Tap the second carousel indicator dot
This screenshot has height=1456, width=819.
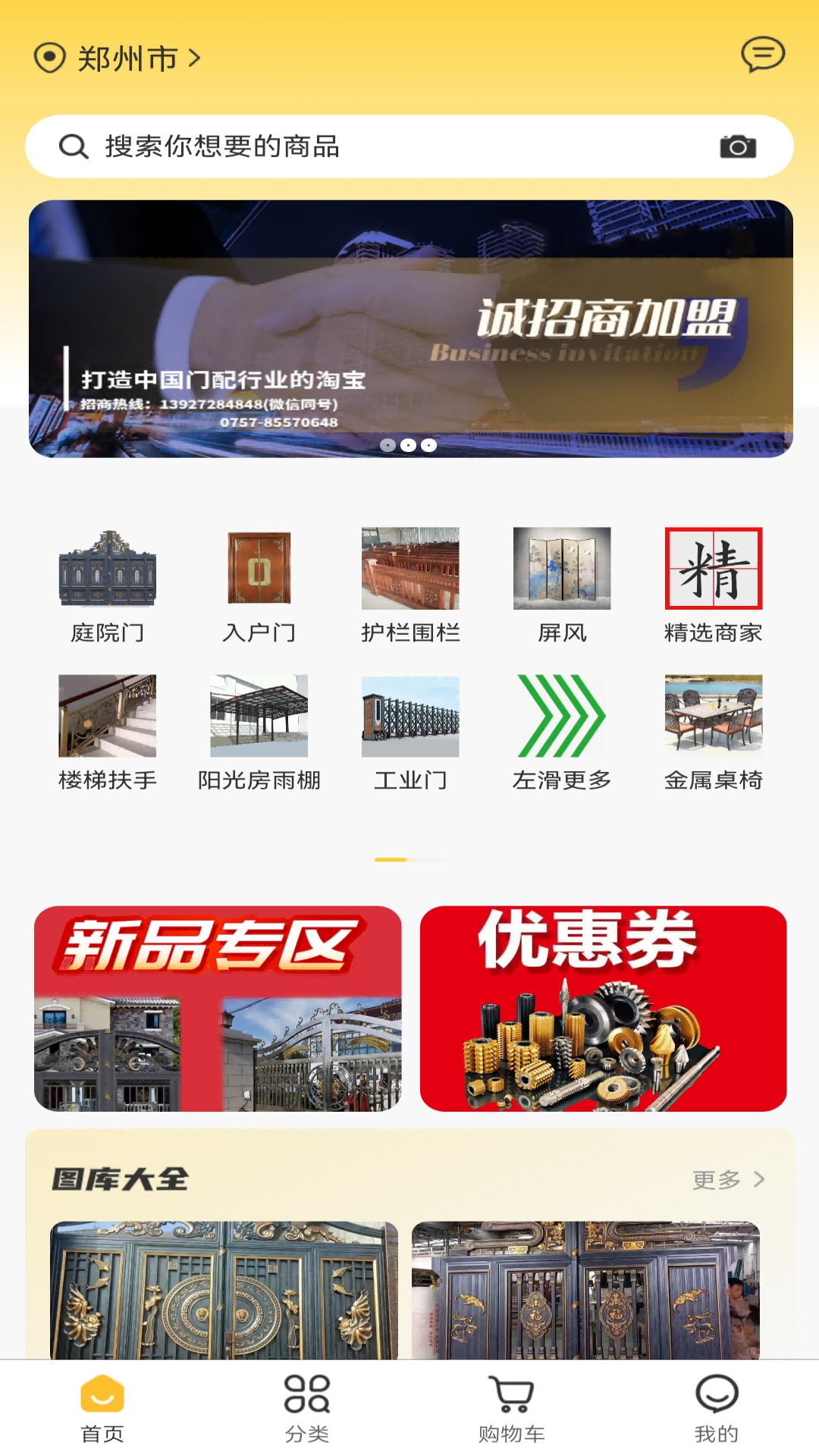tap(409, 445)
